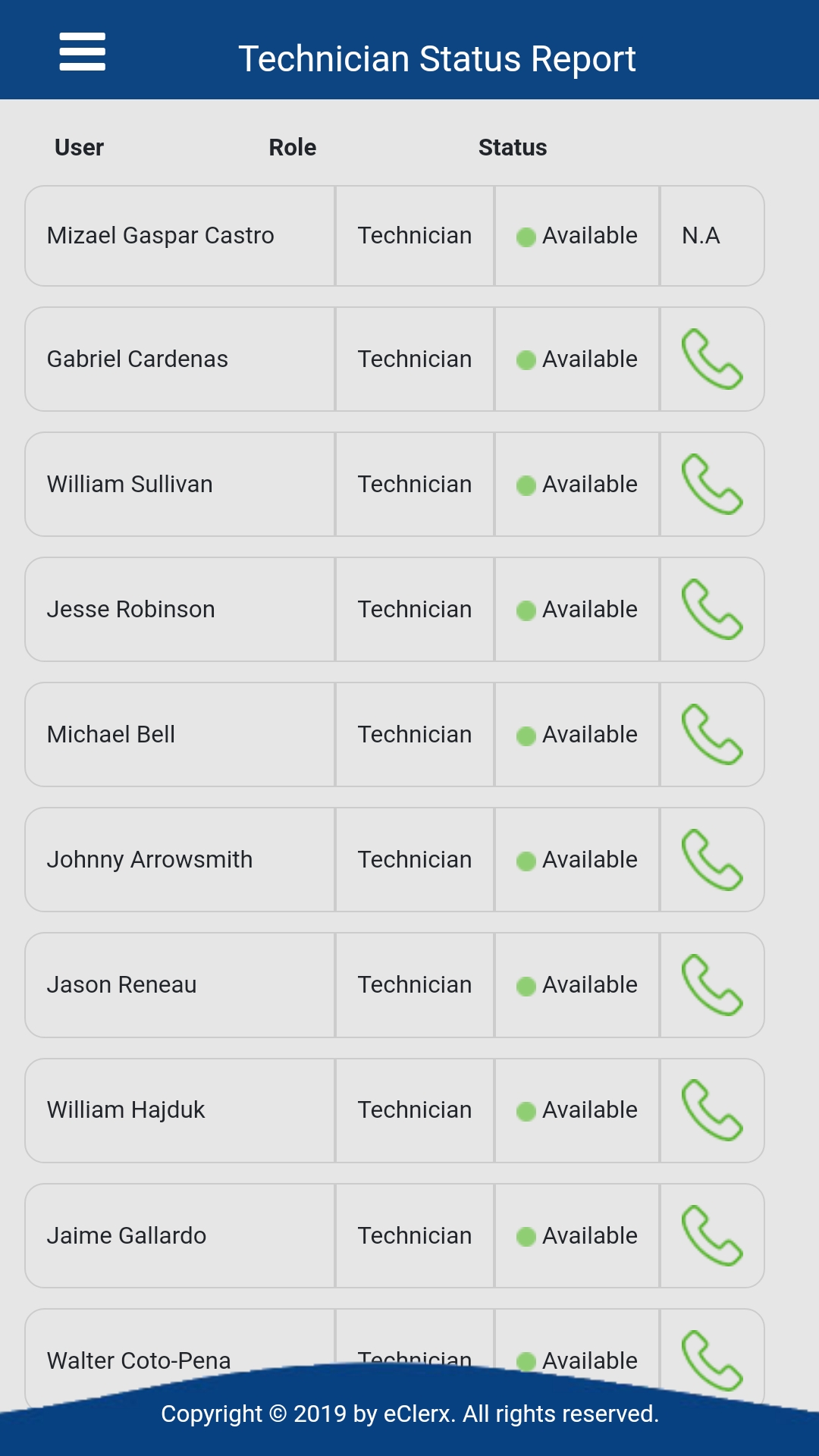Call Michael Bell via phone icon
Viewport: 819px width, 1456px height.
pos(712,735)
